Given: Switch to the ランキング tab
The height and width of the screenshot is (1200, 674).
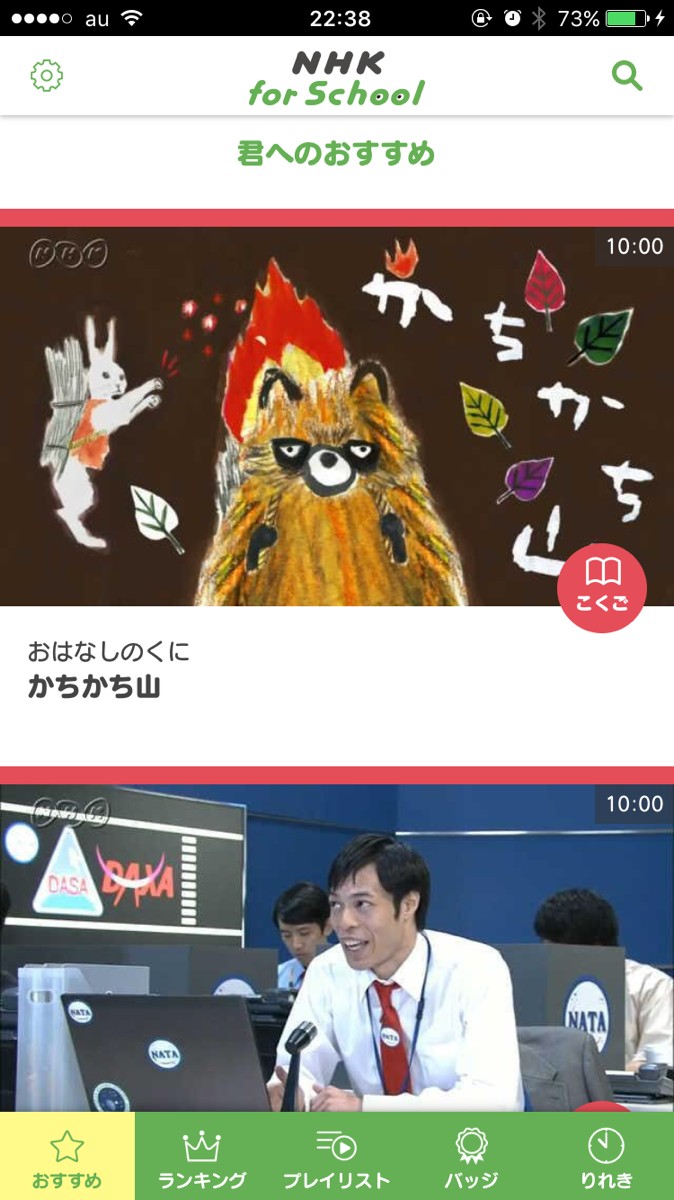Looking at the screenshot, I should point(202,1157).
